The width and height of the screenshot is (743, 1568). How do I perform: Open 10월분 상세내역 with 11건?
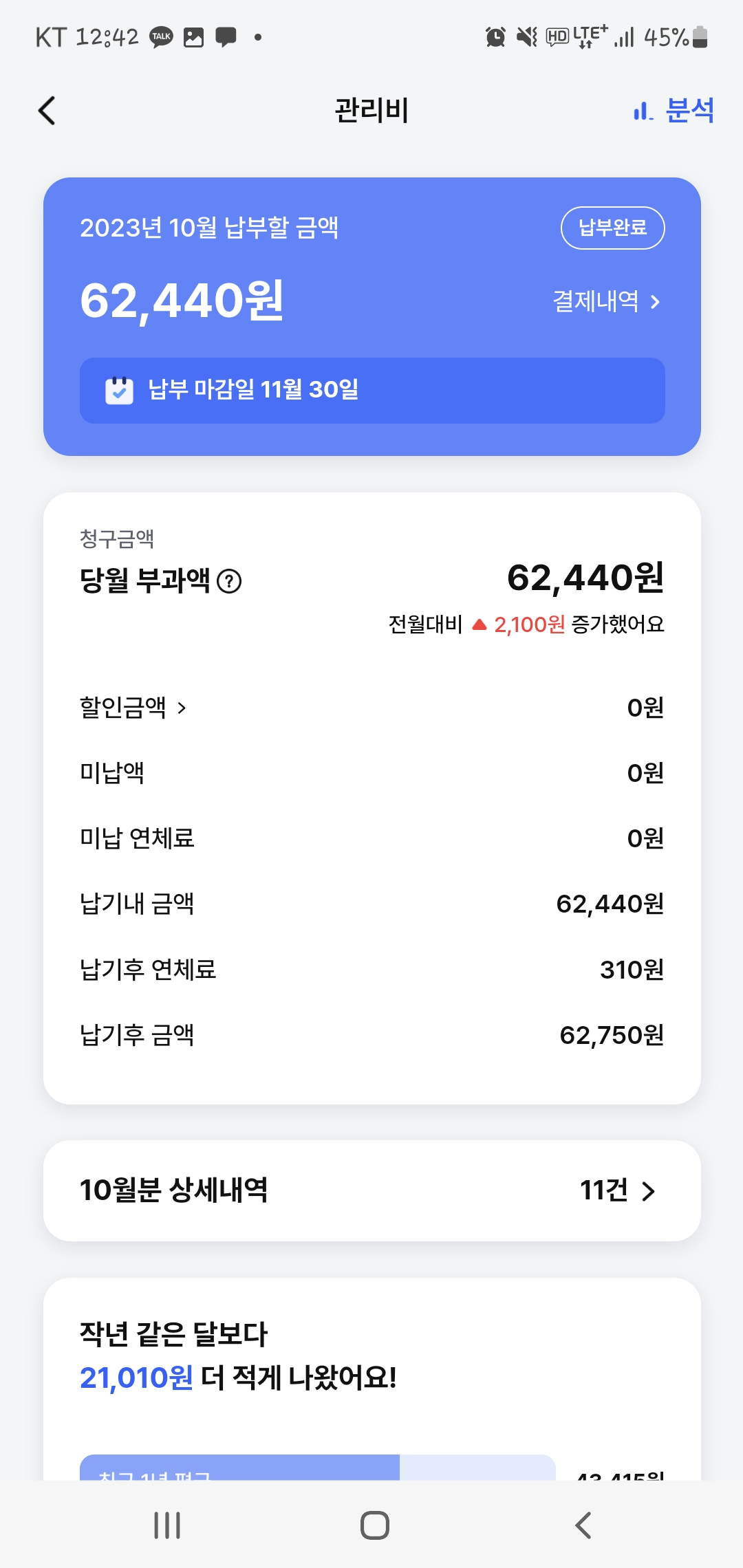371,1190
